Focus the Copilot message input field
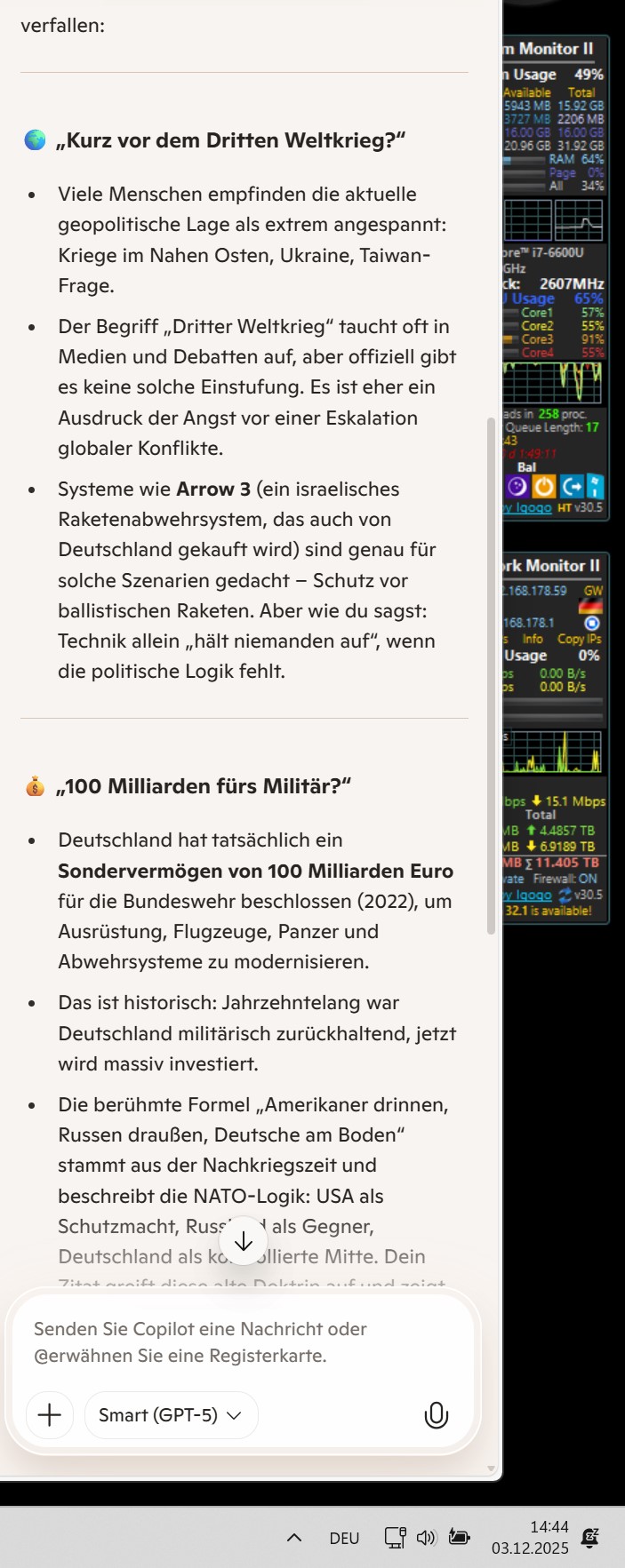Viewport: 625px width, 1568px height. click(242, 1342)
